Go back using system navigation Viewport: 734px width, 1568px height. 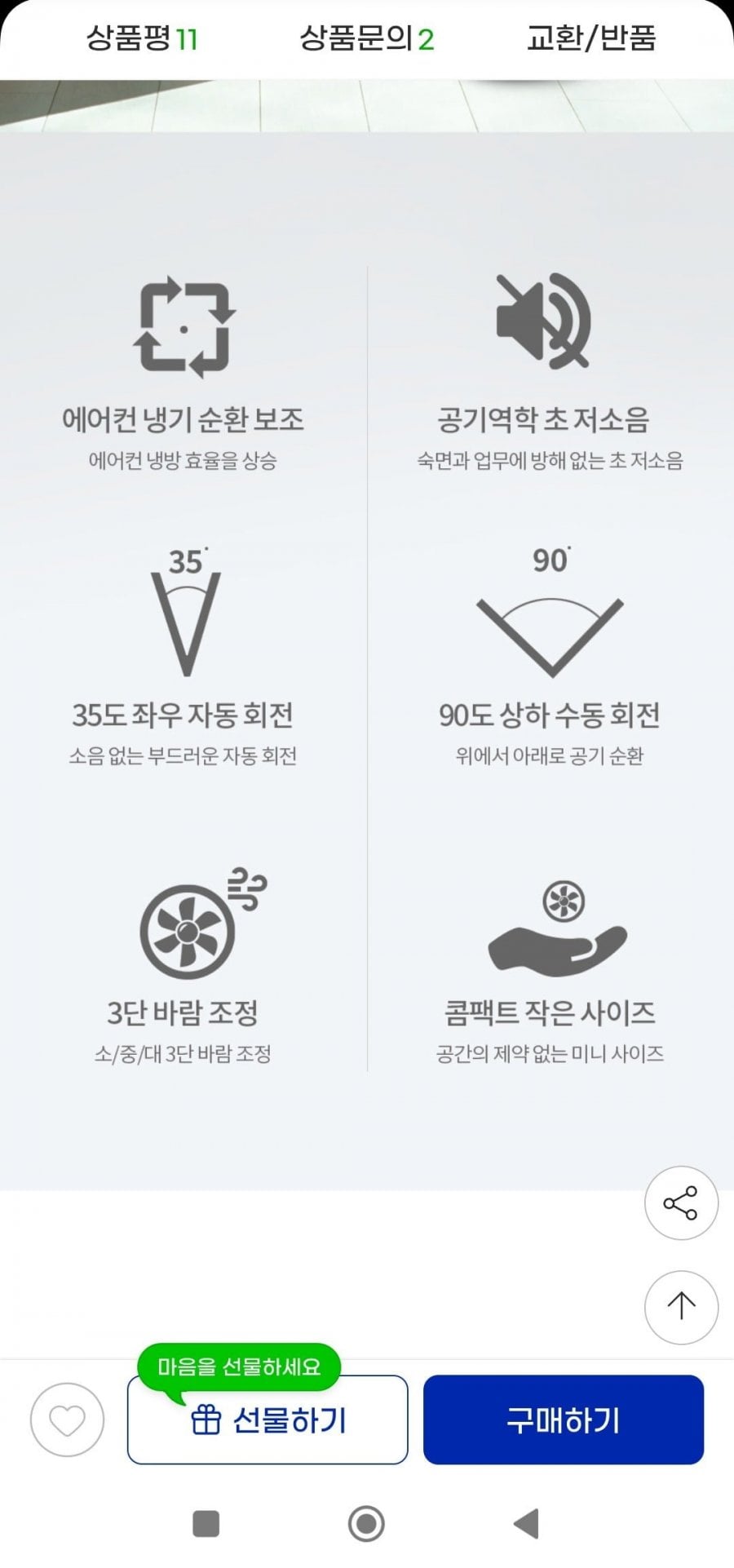click(x=527, y=1523)
